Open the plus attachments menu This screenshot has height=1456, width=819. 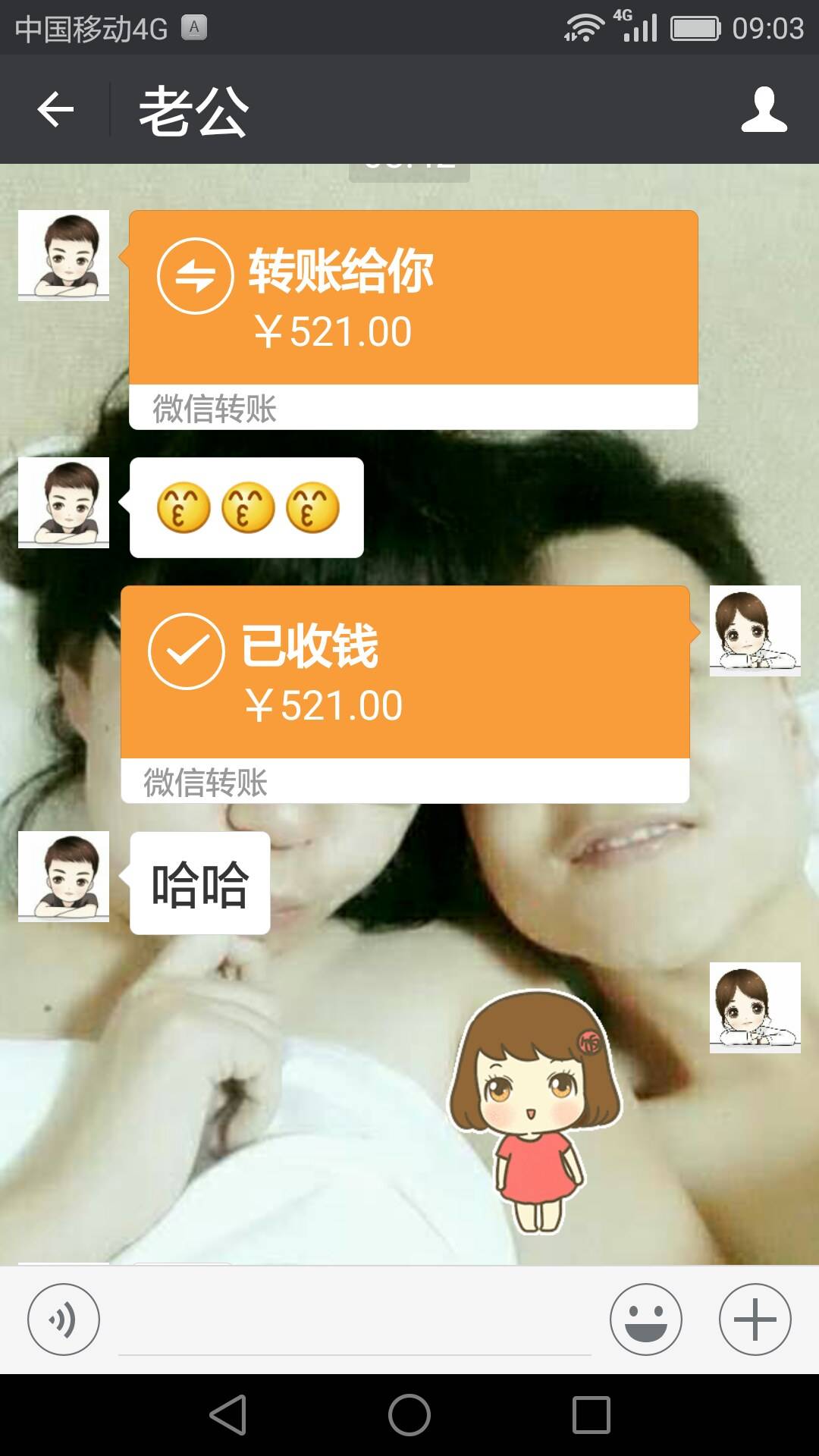tap(755, 1319)
